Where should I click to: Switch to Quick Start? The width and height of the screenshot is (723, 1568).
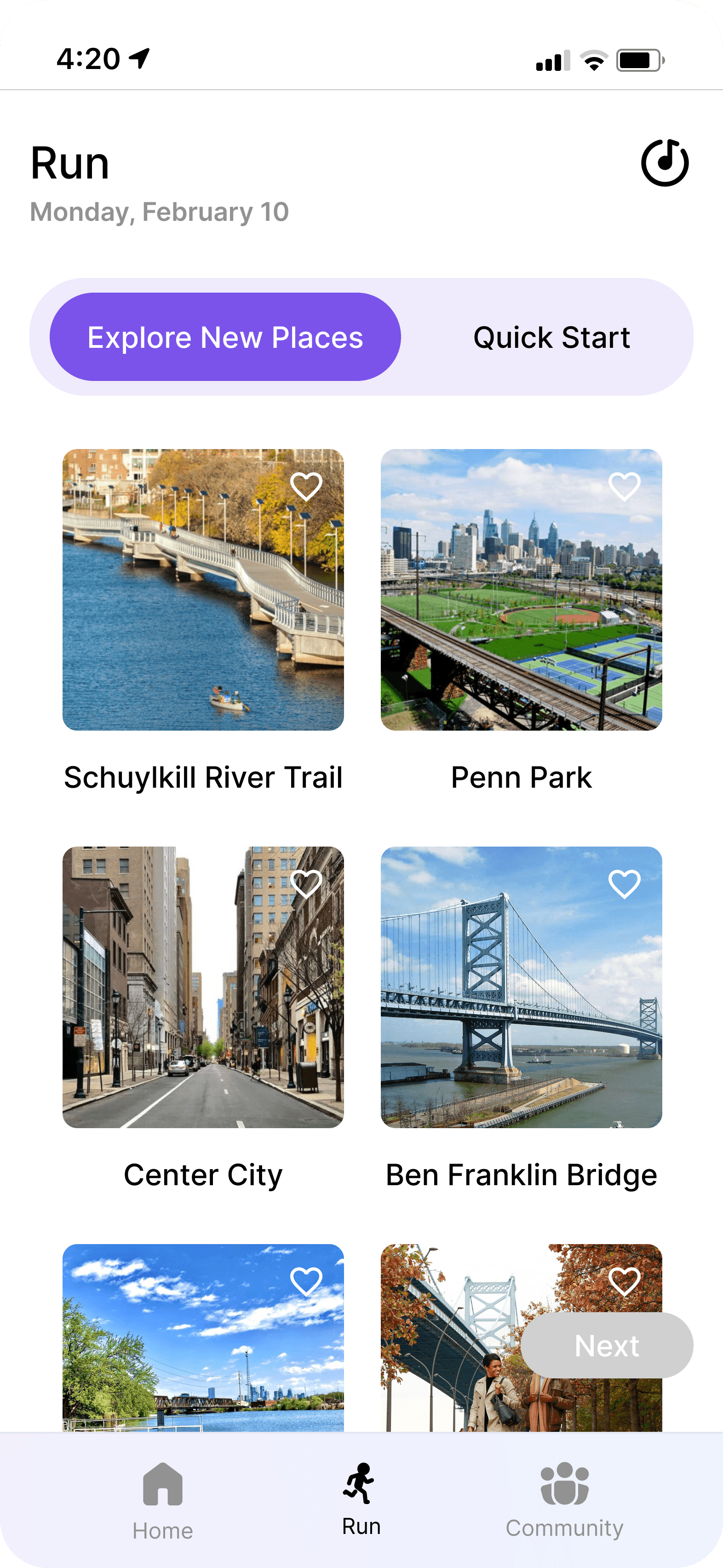[x=551, y=337]
